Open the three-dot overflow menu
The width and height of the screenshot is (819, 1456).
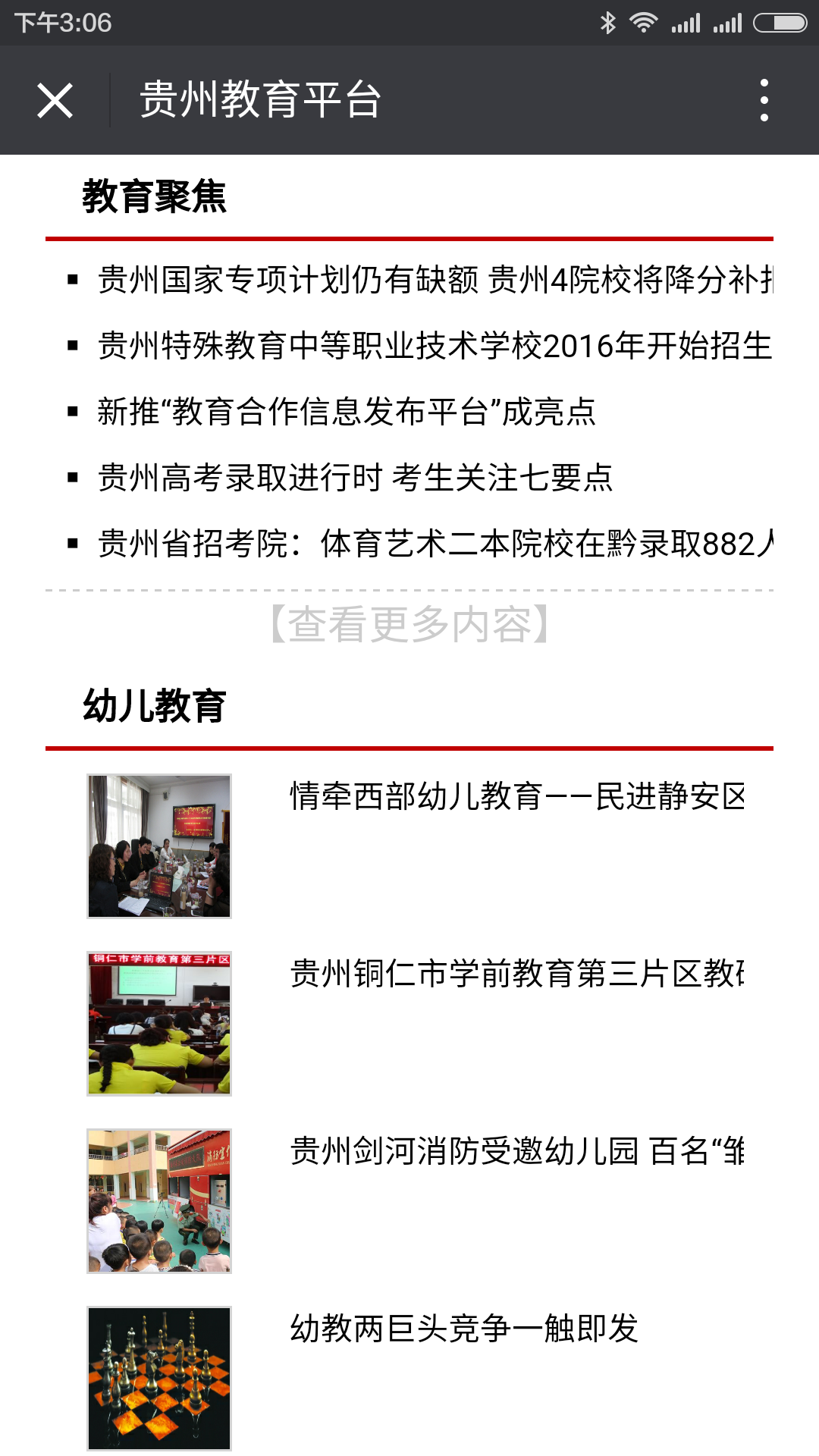(764, 100)
